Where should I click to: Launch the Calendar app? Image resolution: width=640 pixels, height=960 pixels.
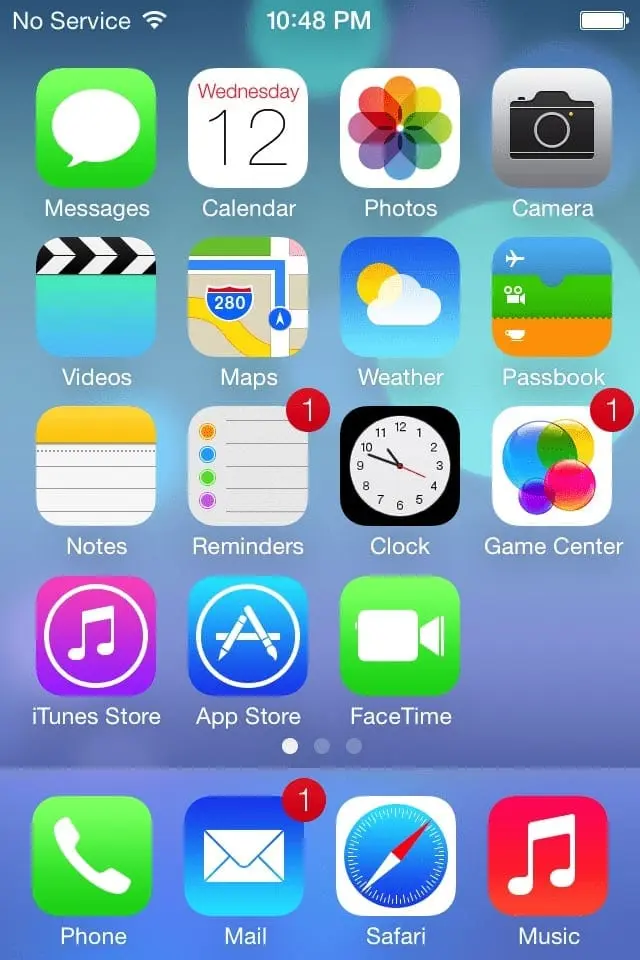(248, 128)
